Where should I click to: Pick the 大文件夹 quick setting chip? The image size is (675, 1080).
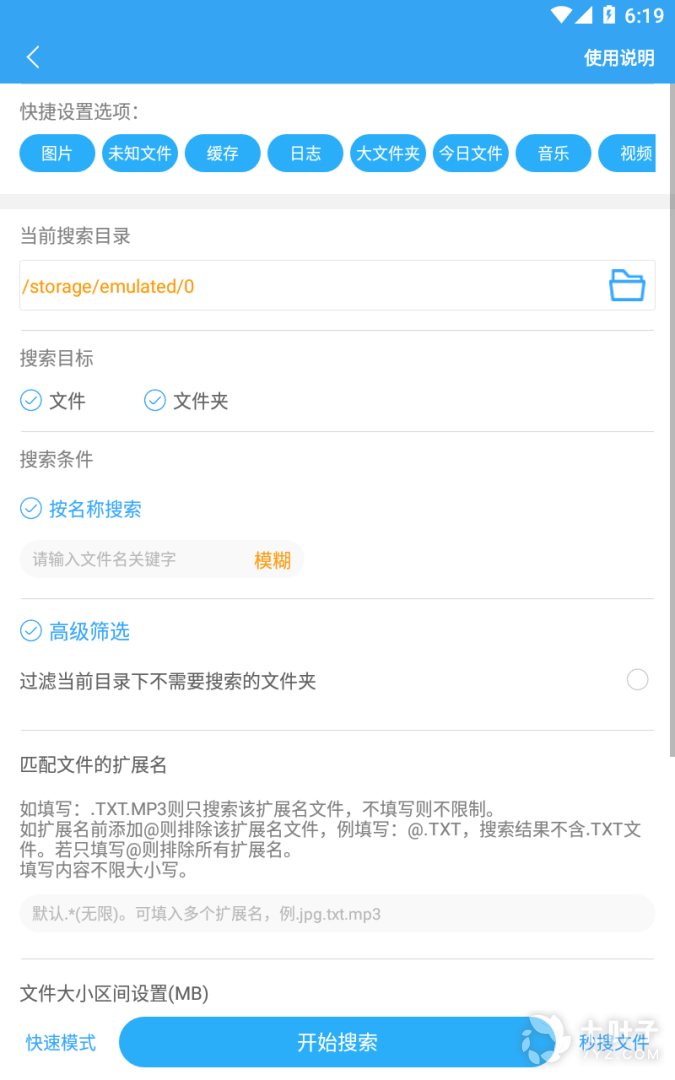(x=388, y=153)
